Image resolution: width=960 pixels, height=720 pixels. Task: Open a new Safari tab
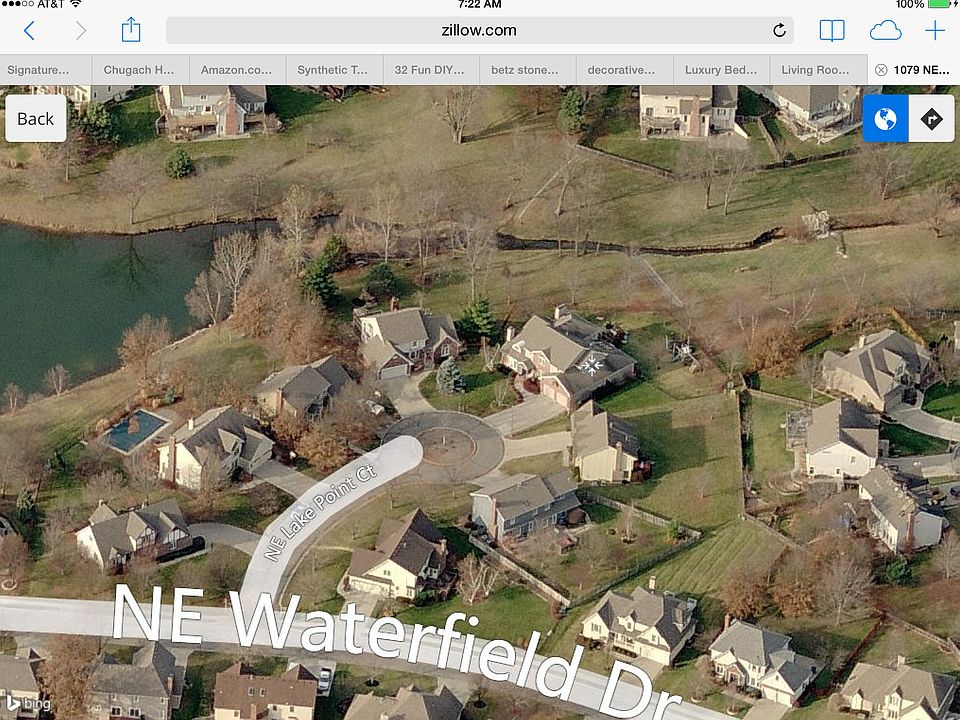tap(935, 31)
